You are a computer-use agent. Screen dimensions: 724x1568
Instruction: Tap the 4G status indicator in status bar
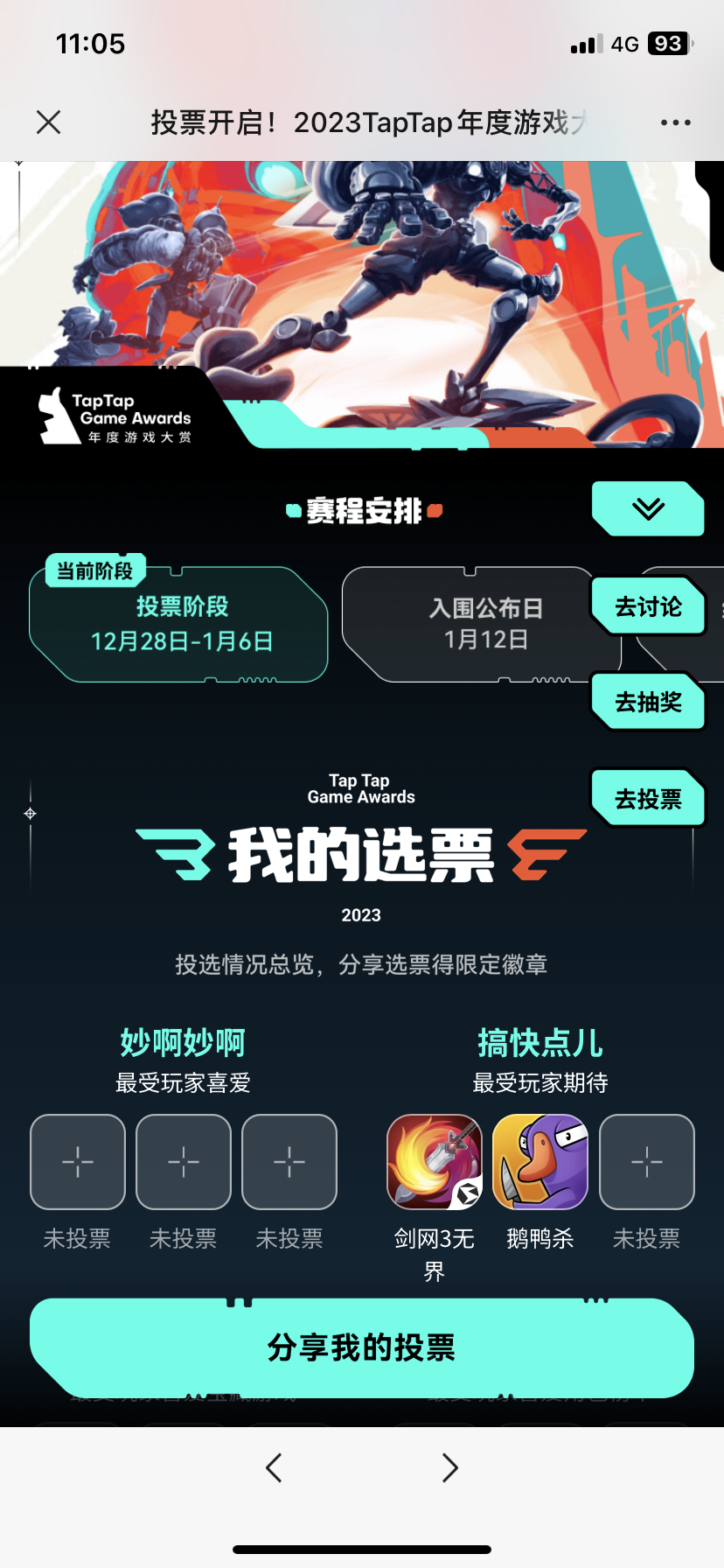[623, 43]
